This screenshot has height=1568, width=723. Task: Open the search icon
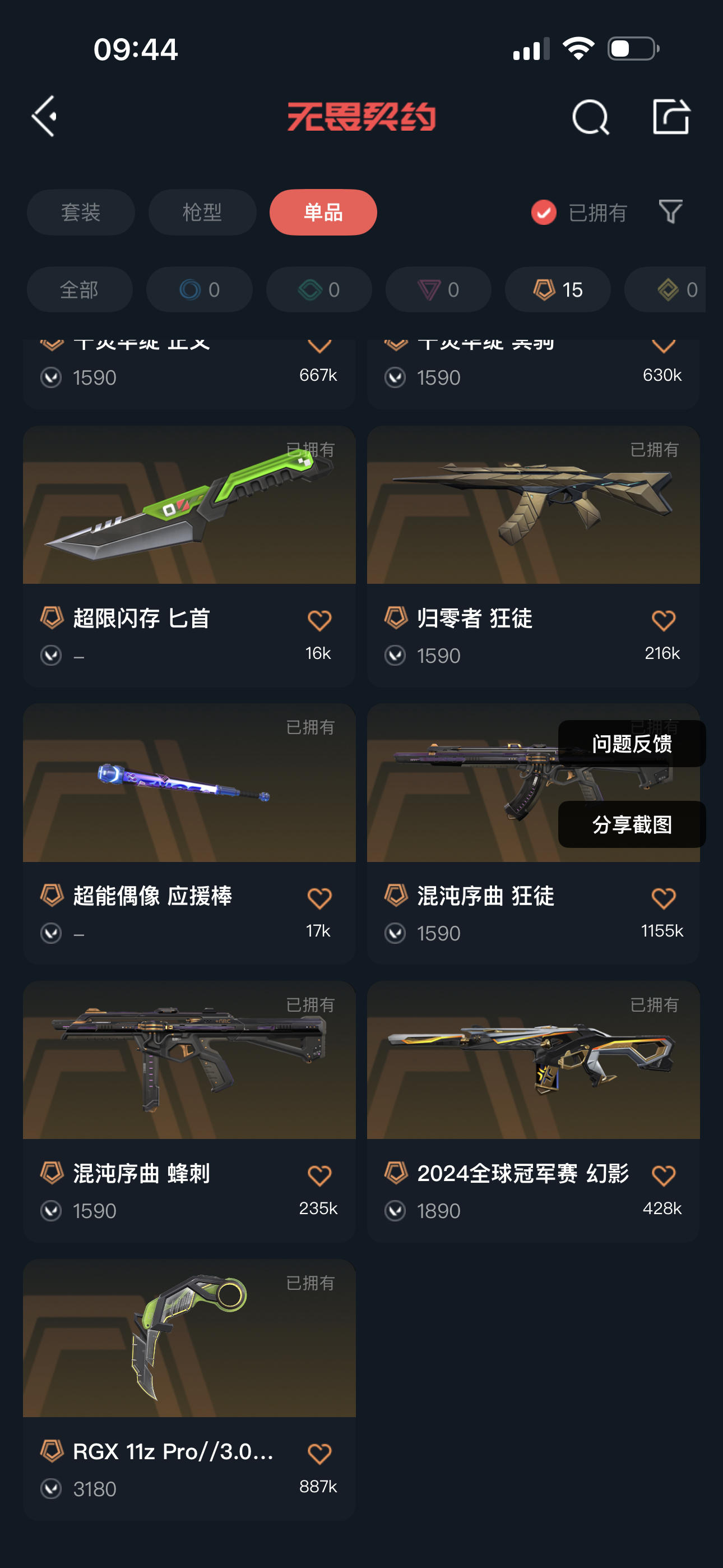tap(590, 116)
